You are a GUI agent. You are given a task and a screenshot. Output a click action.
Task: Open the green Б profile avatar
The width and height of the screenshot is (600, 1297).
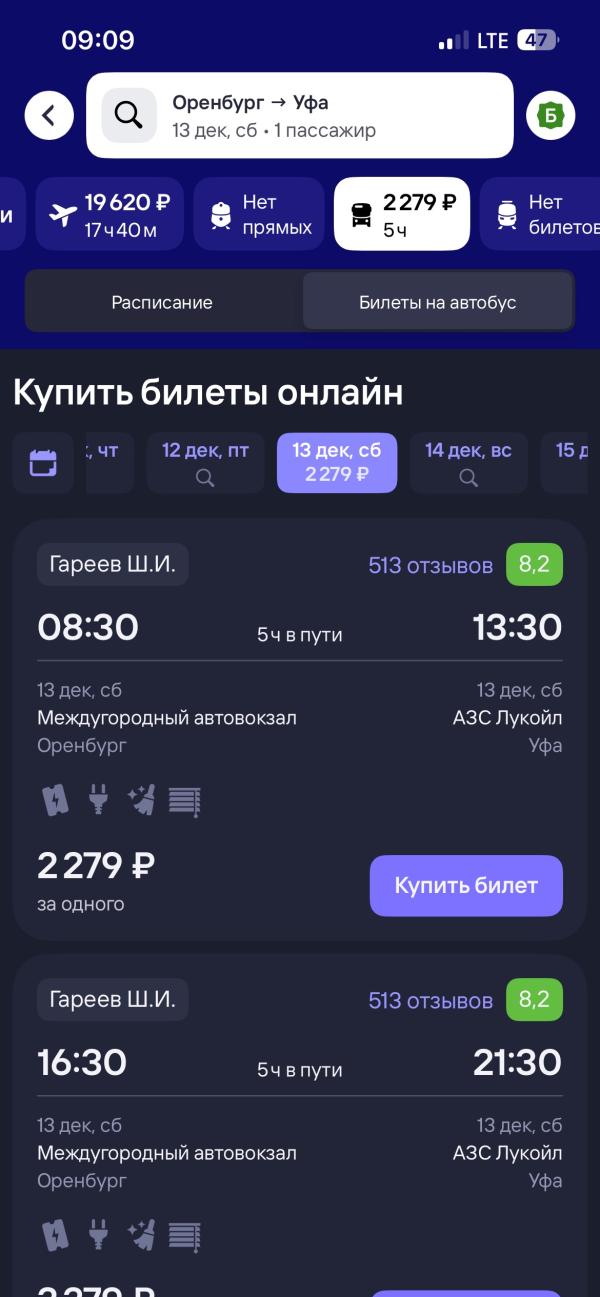click(551, 116)
